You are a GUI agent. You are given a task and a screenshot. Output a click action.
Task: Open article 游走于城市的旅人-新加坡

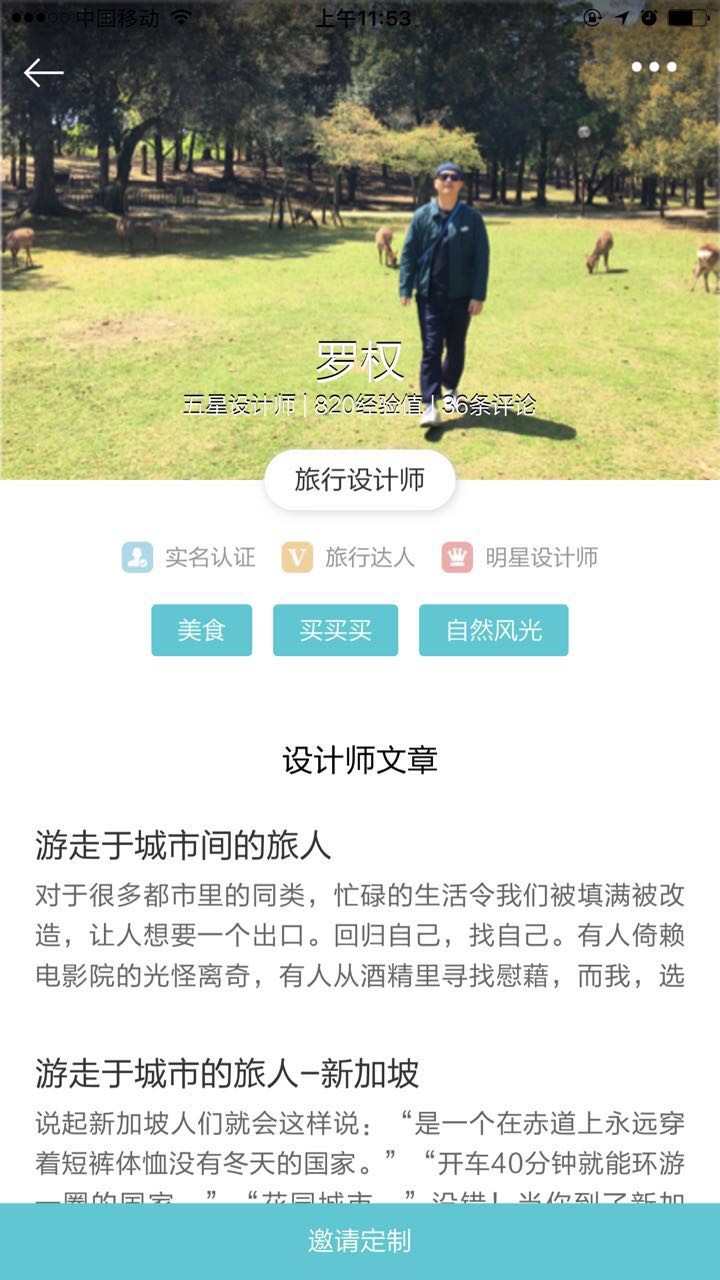pyautogui.click(x=227, y=1074)
